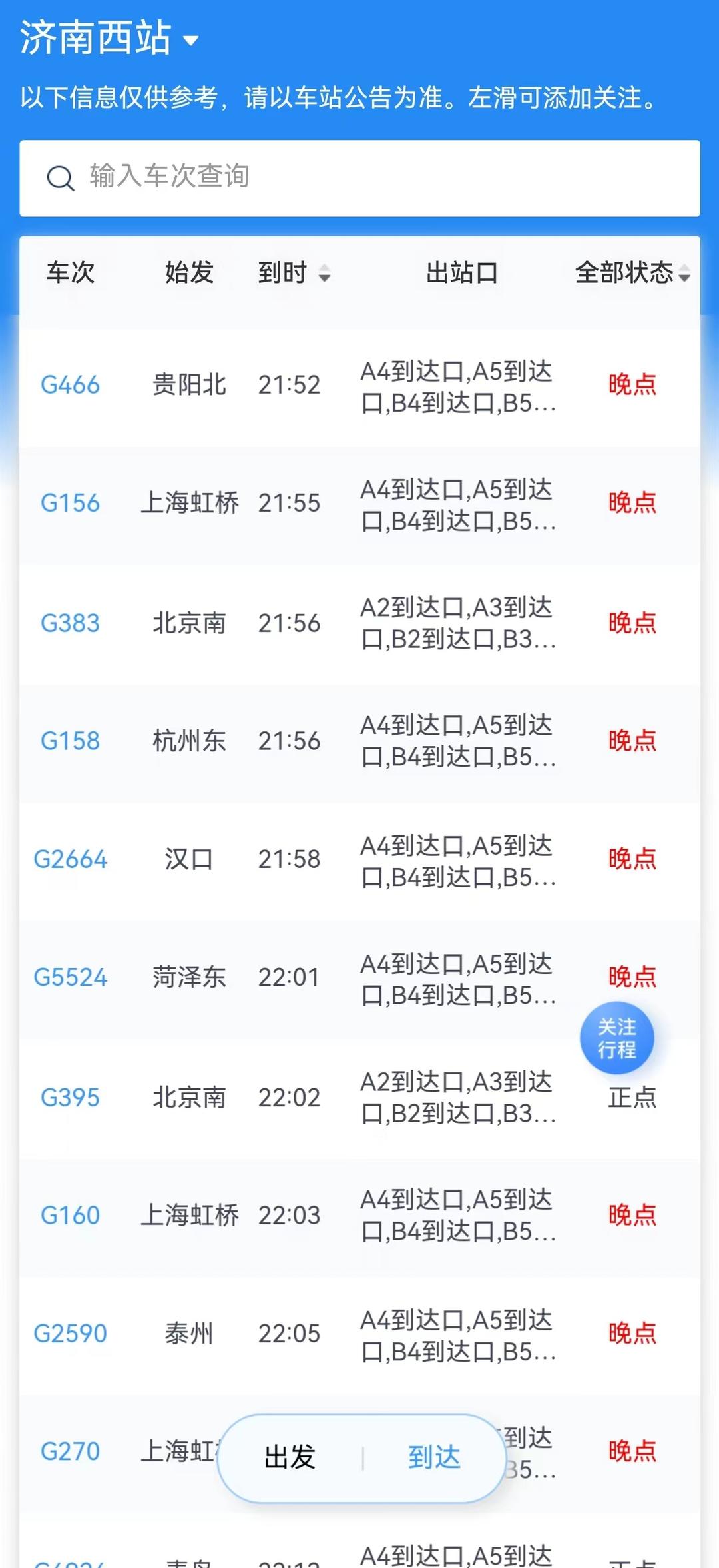Open train G158 from 杭州东
The height and width of the screenshot is (1568, 719).
71,741
